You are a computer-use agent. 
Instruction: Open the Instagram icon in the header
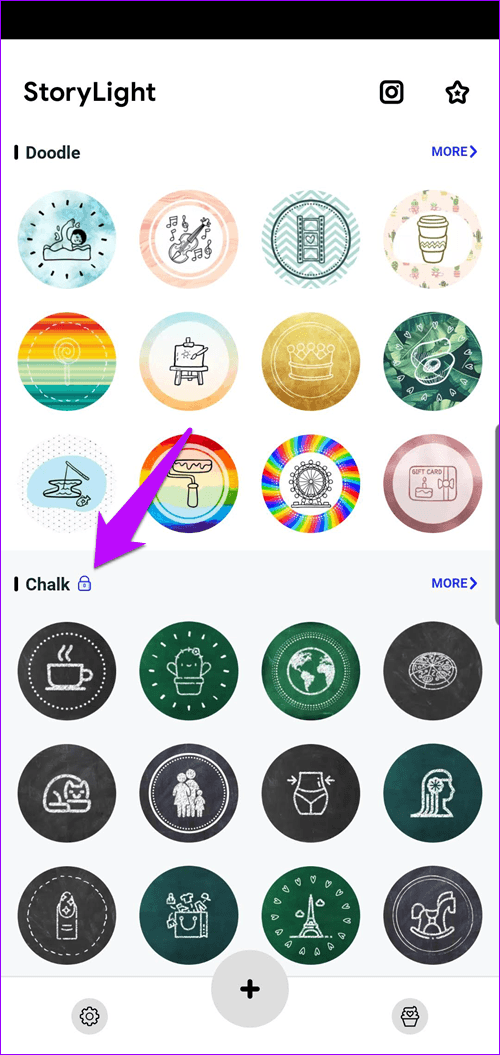[x=392, y=92]
